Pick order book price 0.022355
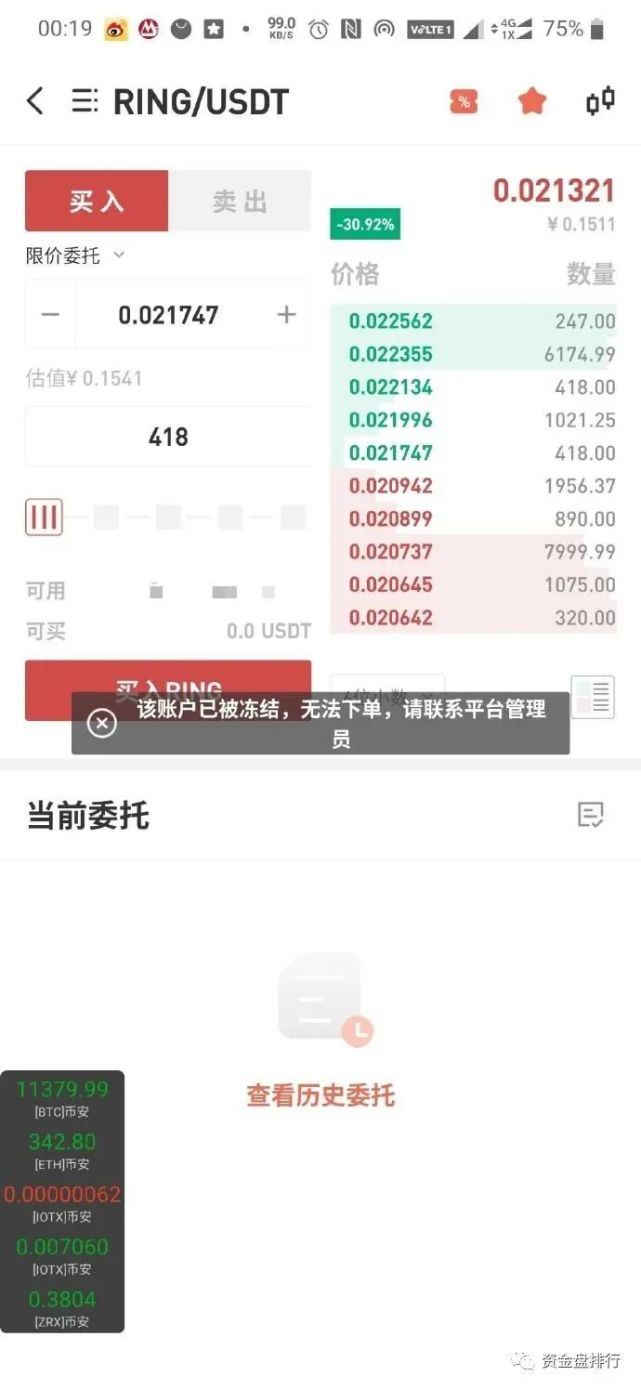This screenshot has width=641, height=1389. tap(391, 354)
